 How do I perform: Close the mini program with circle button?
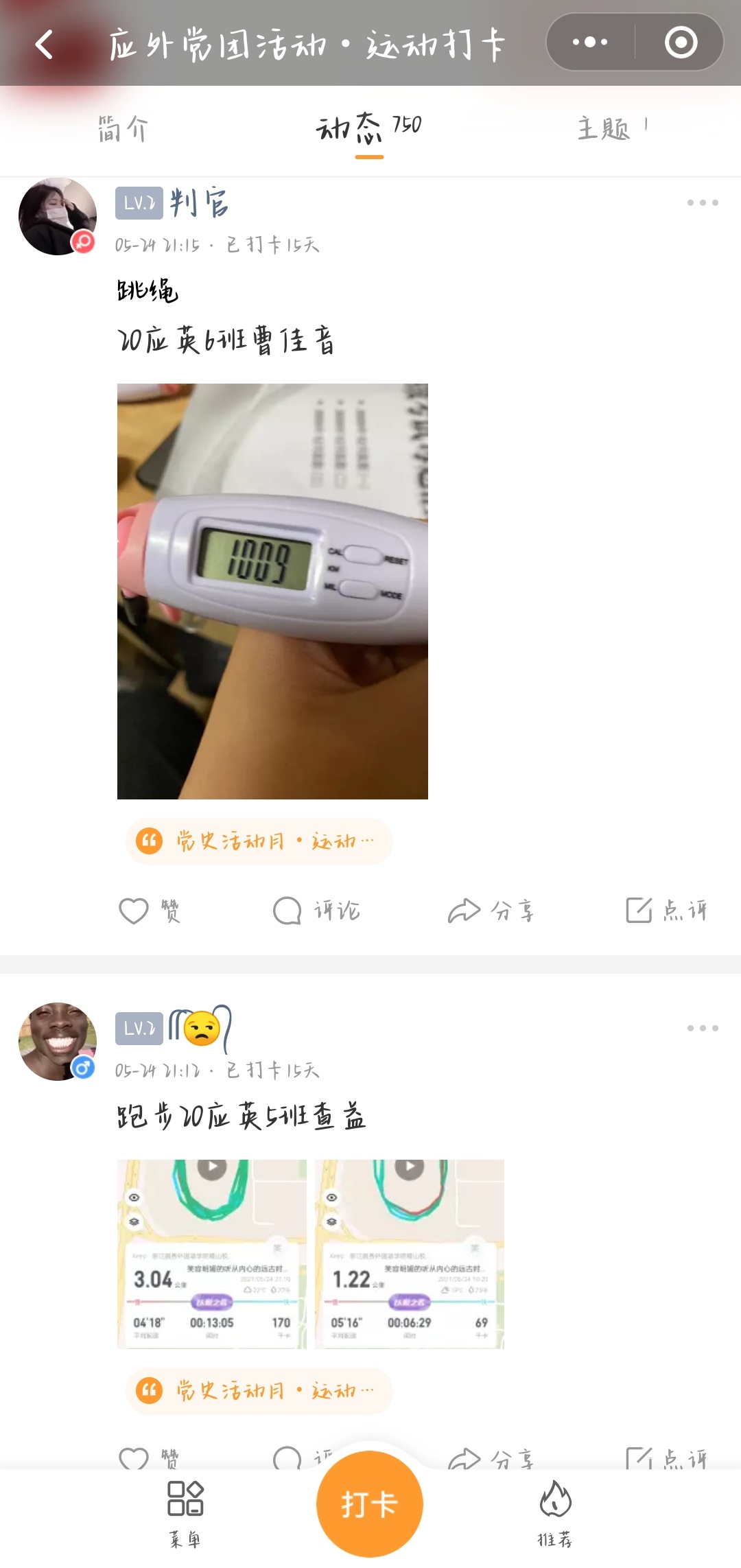tap(681, 43)
